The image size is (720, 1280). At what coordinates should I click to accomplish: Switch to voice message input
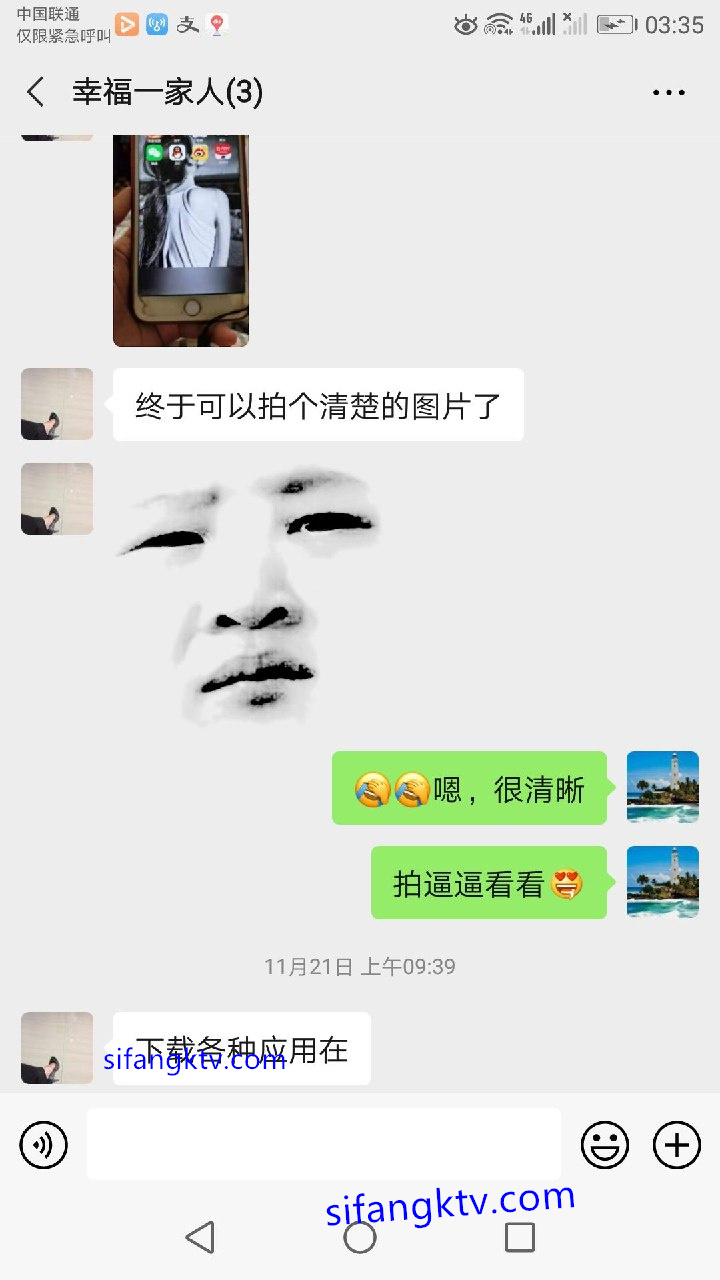[x=43, y=1145]
